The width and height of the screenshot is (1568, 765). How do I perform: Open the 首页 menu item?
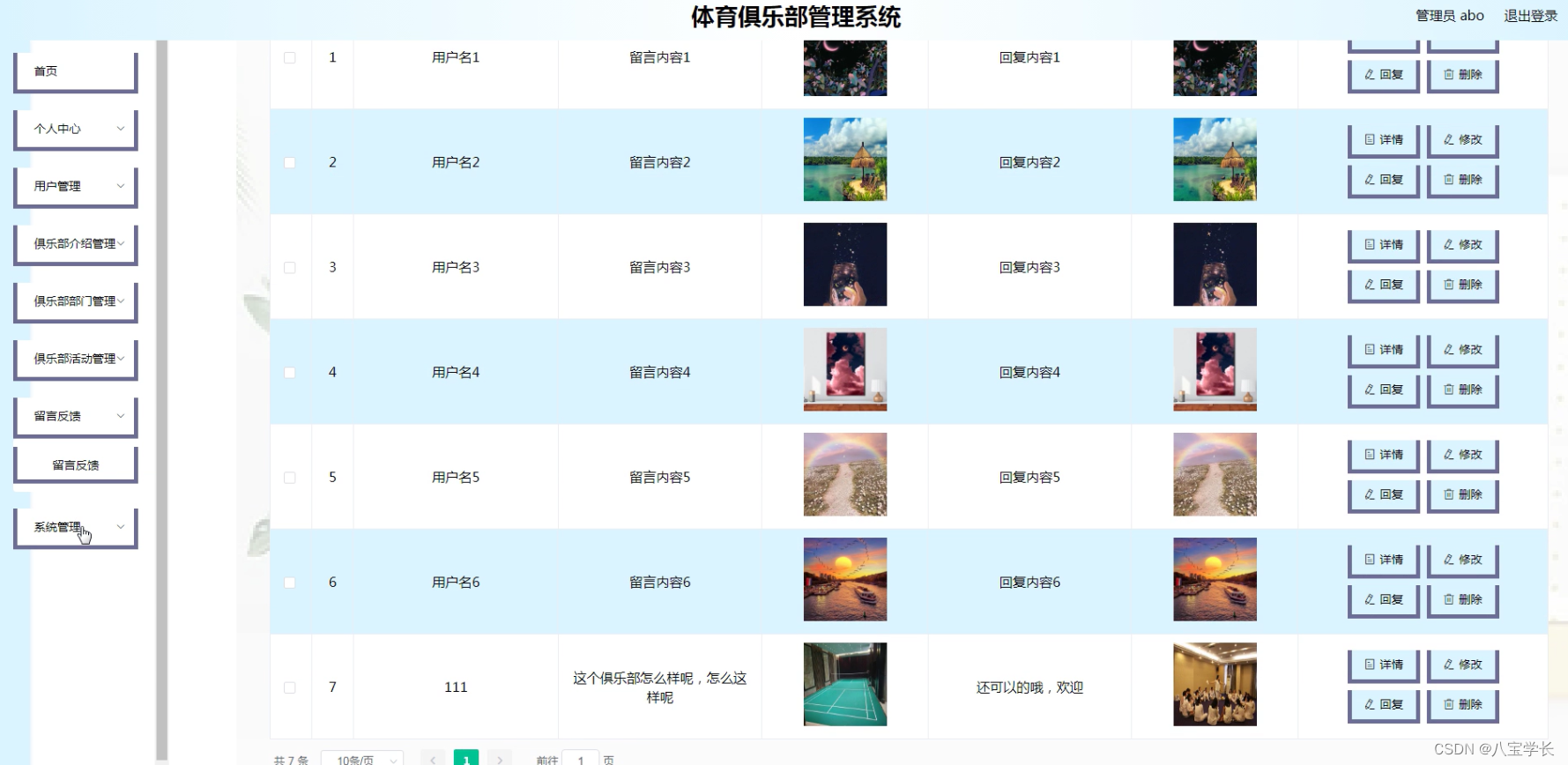75,71
